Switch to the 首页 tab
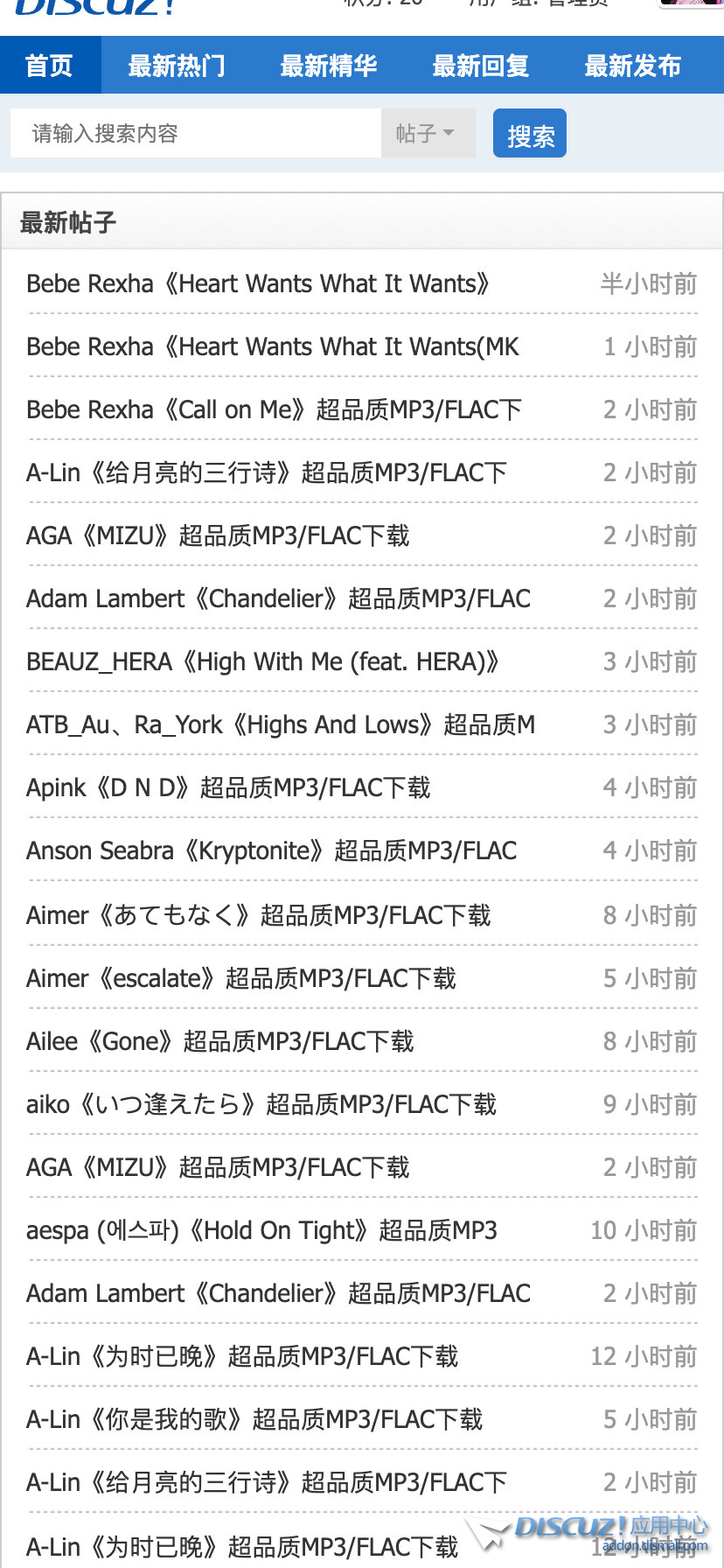Image resolution: width=724 pixels, height=1568 pixels. 50,66
